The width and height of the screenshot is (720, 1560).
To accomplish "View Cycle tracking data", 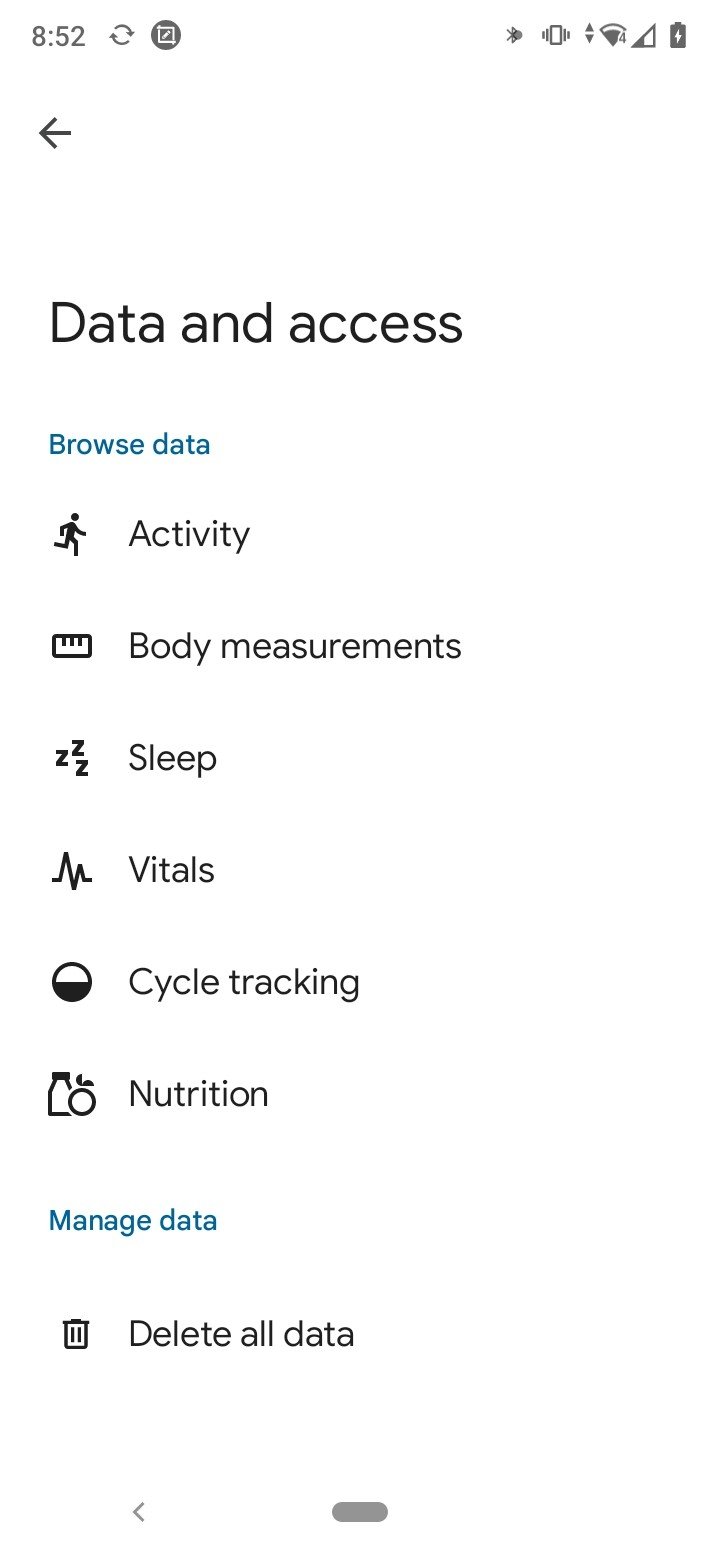I will click(360, 982).
